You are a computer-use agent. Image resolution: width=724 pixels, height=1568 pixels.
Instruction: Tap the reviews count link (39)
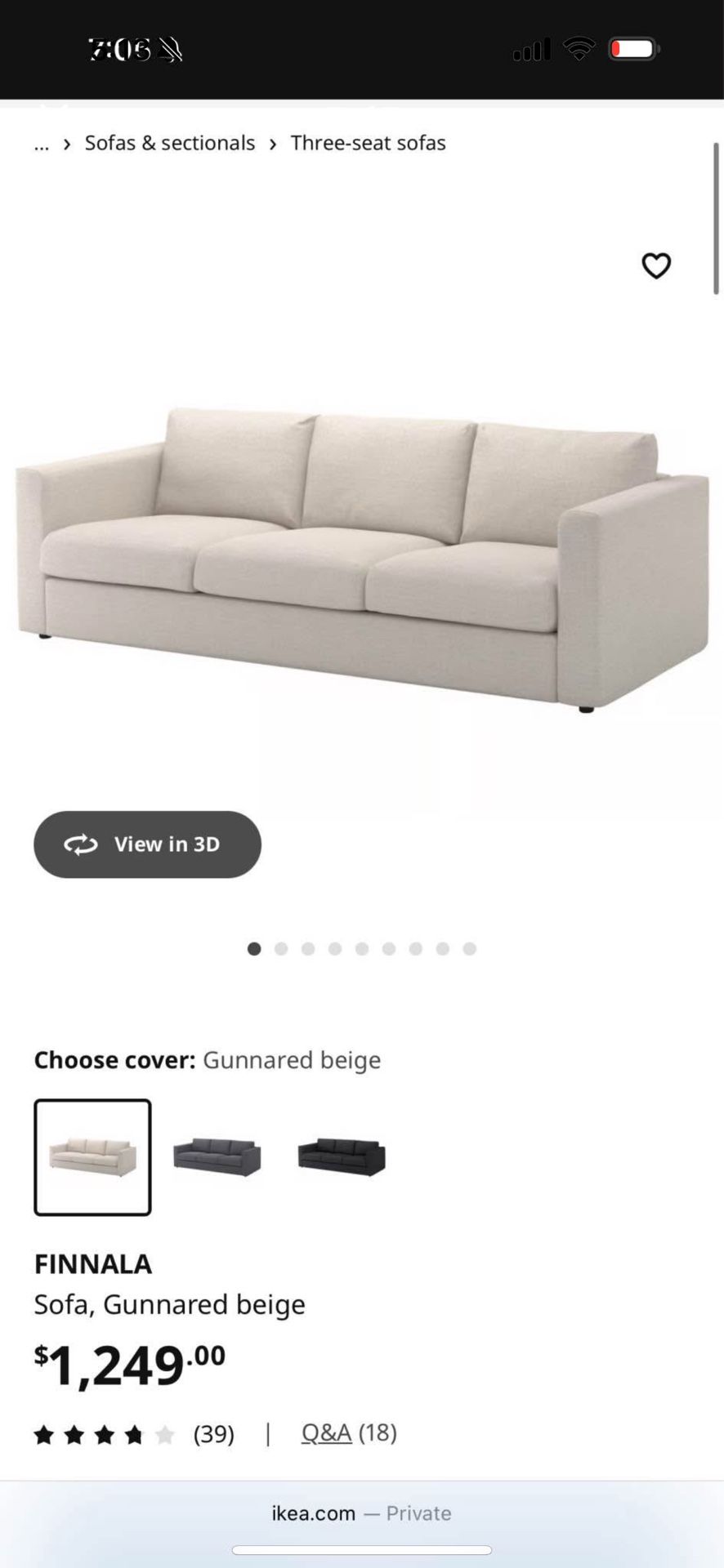213,1434
